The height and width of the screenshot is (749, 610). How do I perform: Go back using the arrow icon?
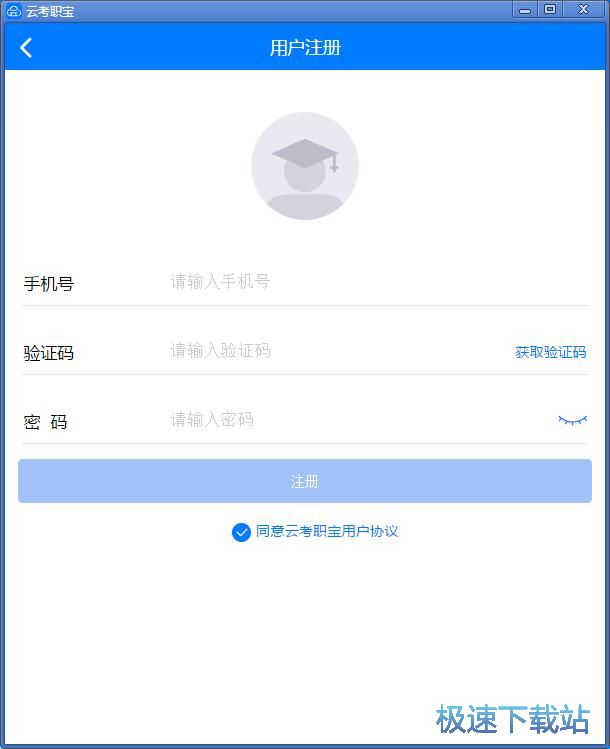[x=26, y=47]
